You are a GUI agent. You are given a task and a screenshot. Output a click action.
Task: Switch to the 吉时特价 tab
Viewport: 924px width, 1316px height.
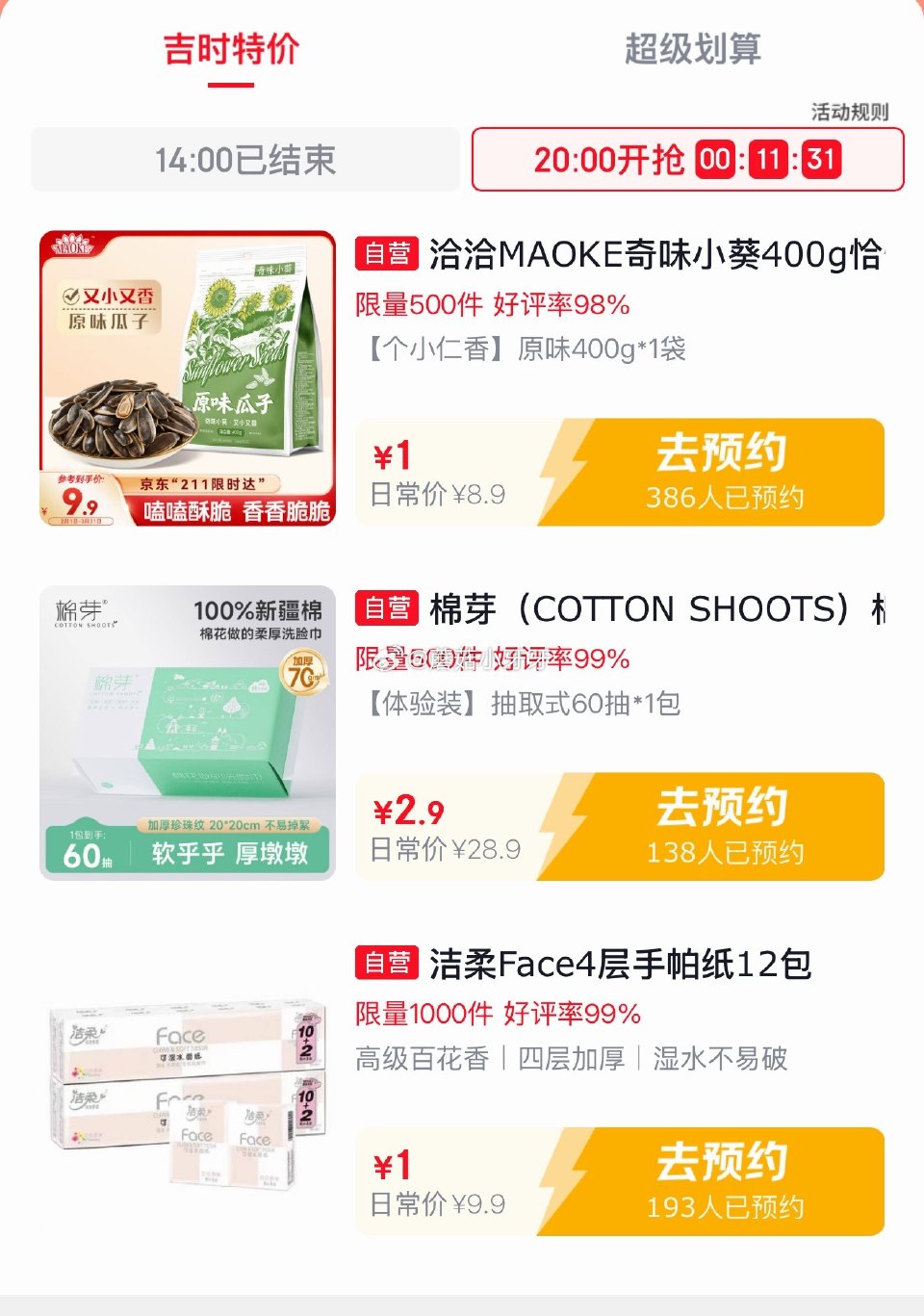[x=231, y=48]
